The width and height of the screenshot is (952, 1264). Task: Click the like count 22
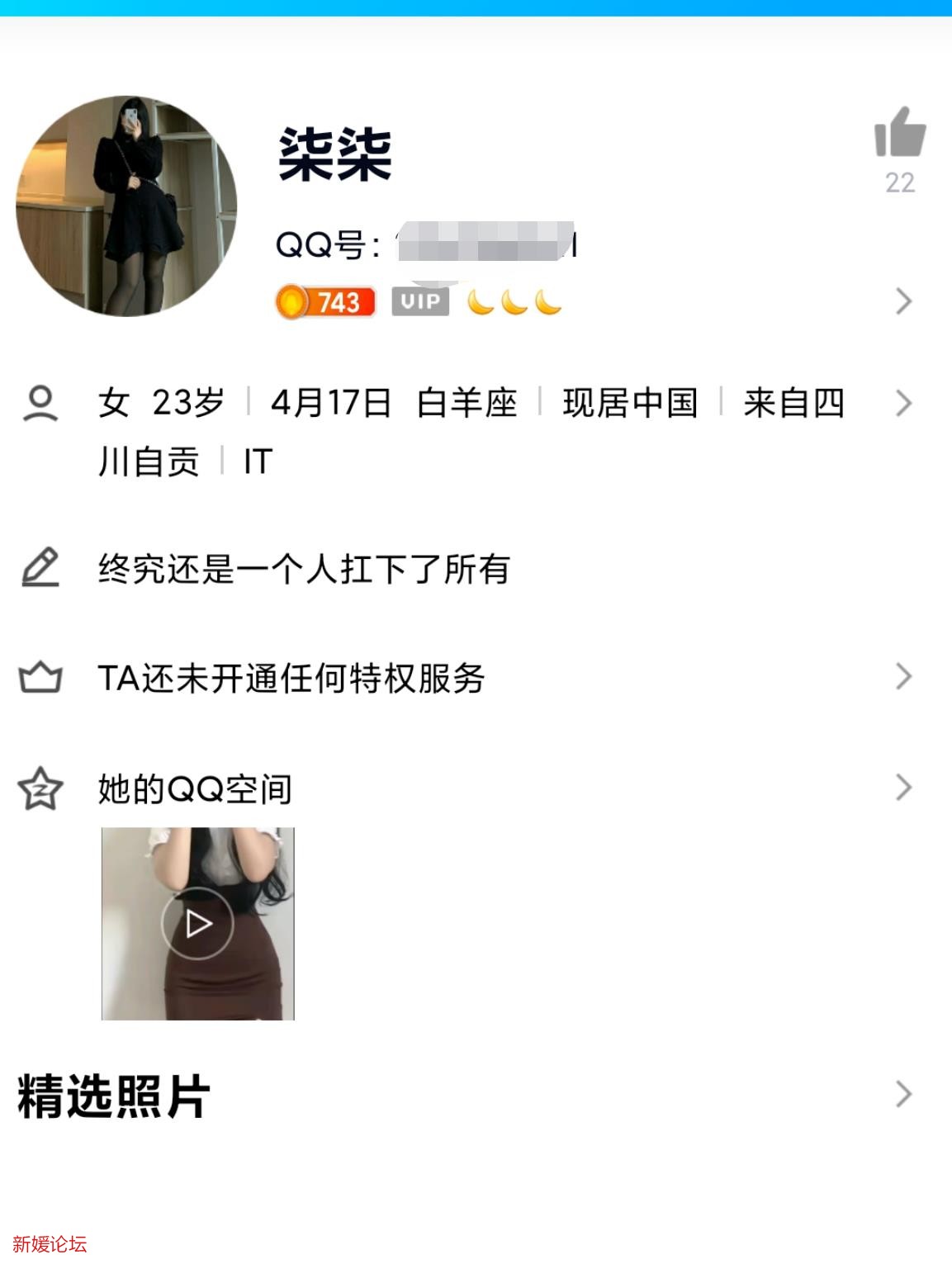[902, 182]
